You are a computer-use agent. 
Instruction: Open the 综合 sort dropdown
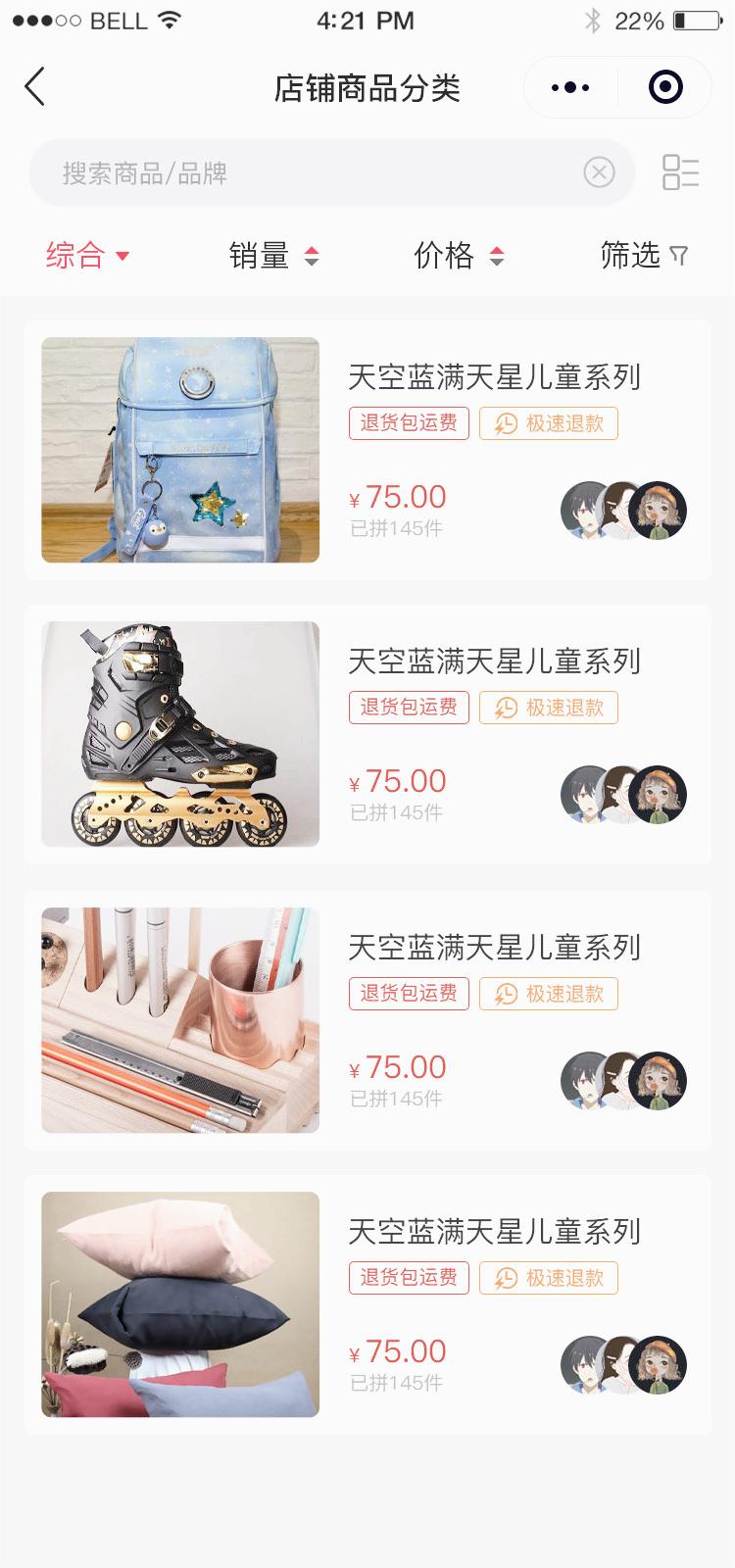[x=87, y=256]
